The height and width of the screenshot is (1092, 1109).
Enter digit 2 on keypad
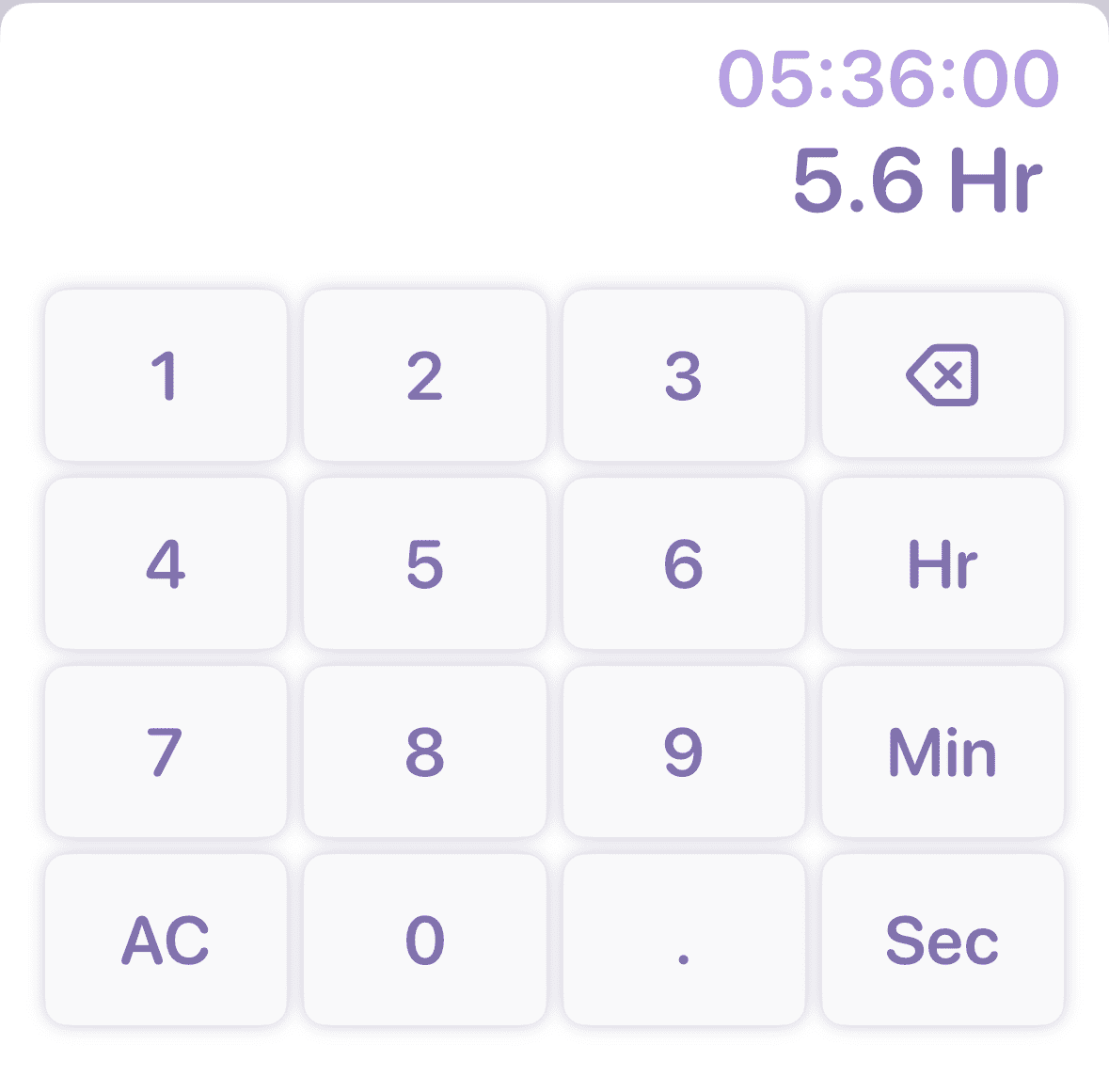pos(424,375)
